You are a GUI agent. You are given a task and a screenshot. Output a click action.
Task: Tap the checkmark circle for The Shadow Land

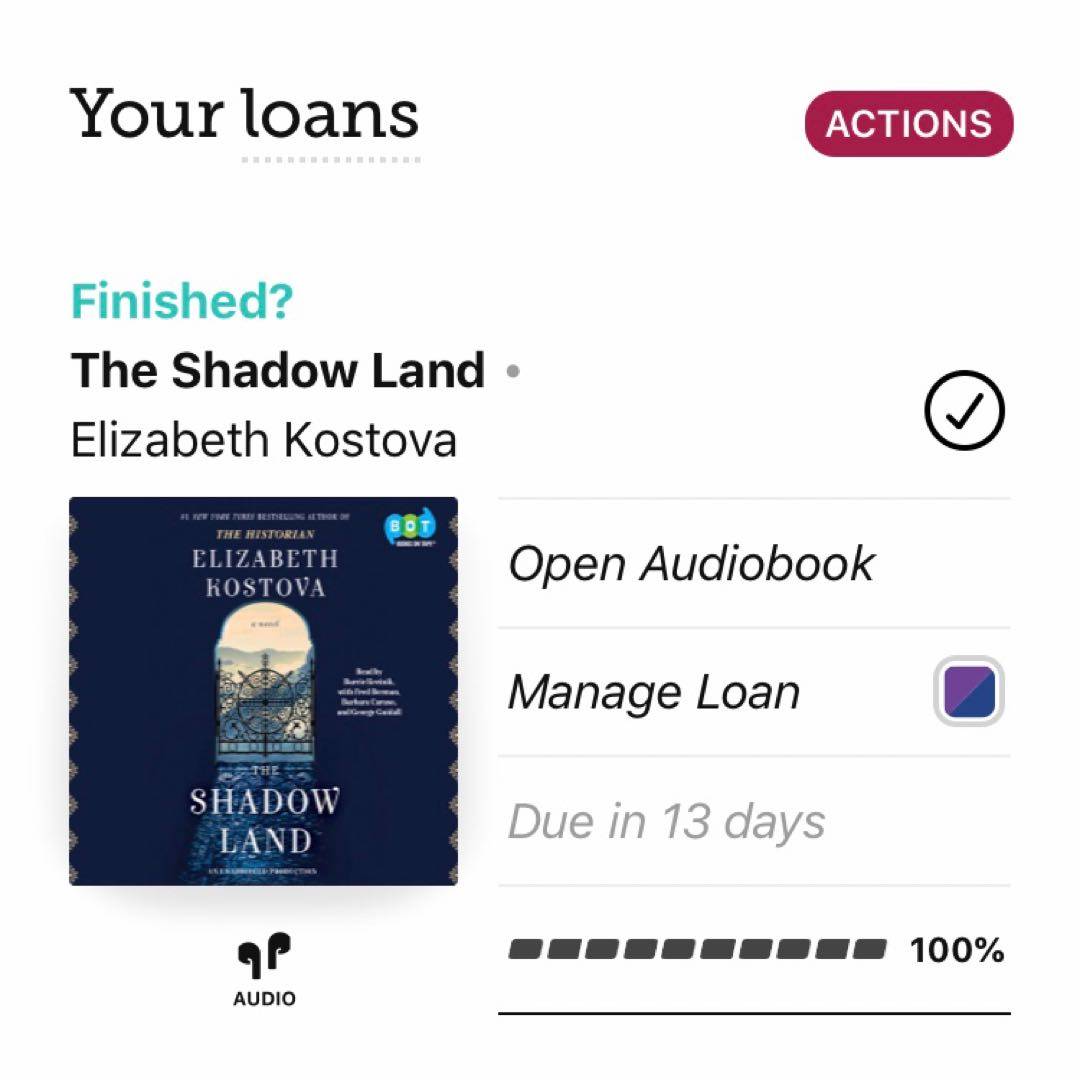964,411
